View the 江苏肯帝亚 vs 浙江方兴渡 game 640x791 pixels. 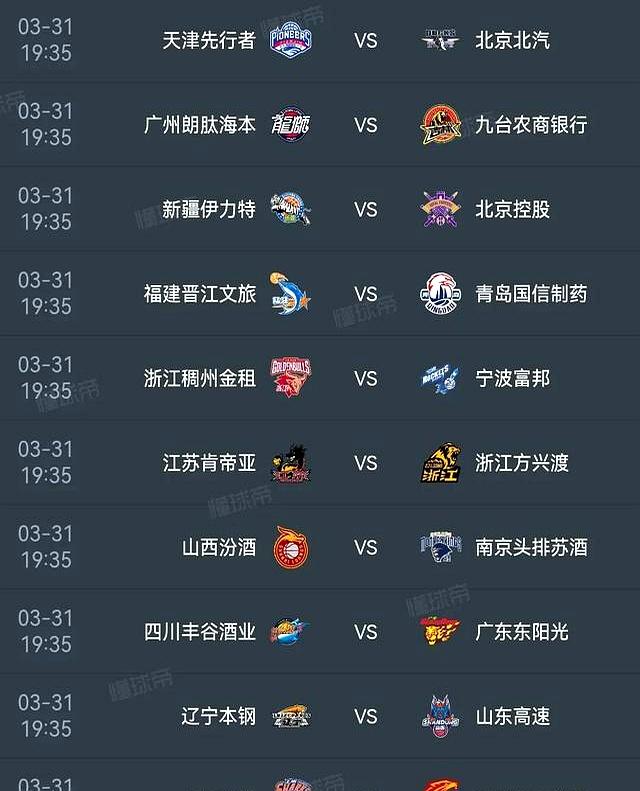[365, 463]
